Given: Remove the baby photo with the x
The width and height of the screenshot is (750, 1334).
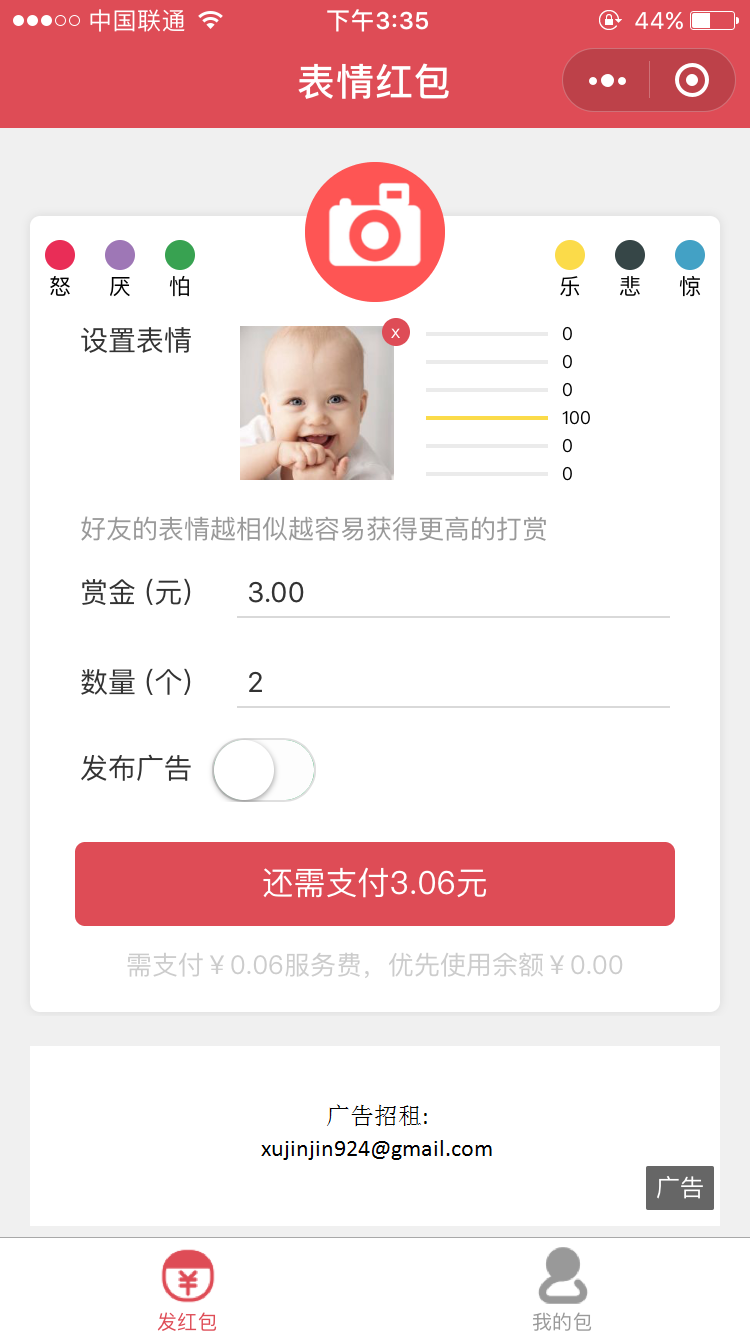Looking at the screenshot, I should [x=396, y=332].
